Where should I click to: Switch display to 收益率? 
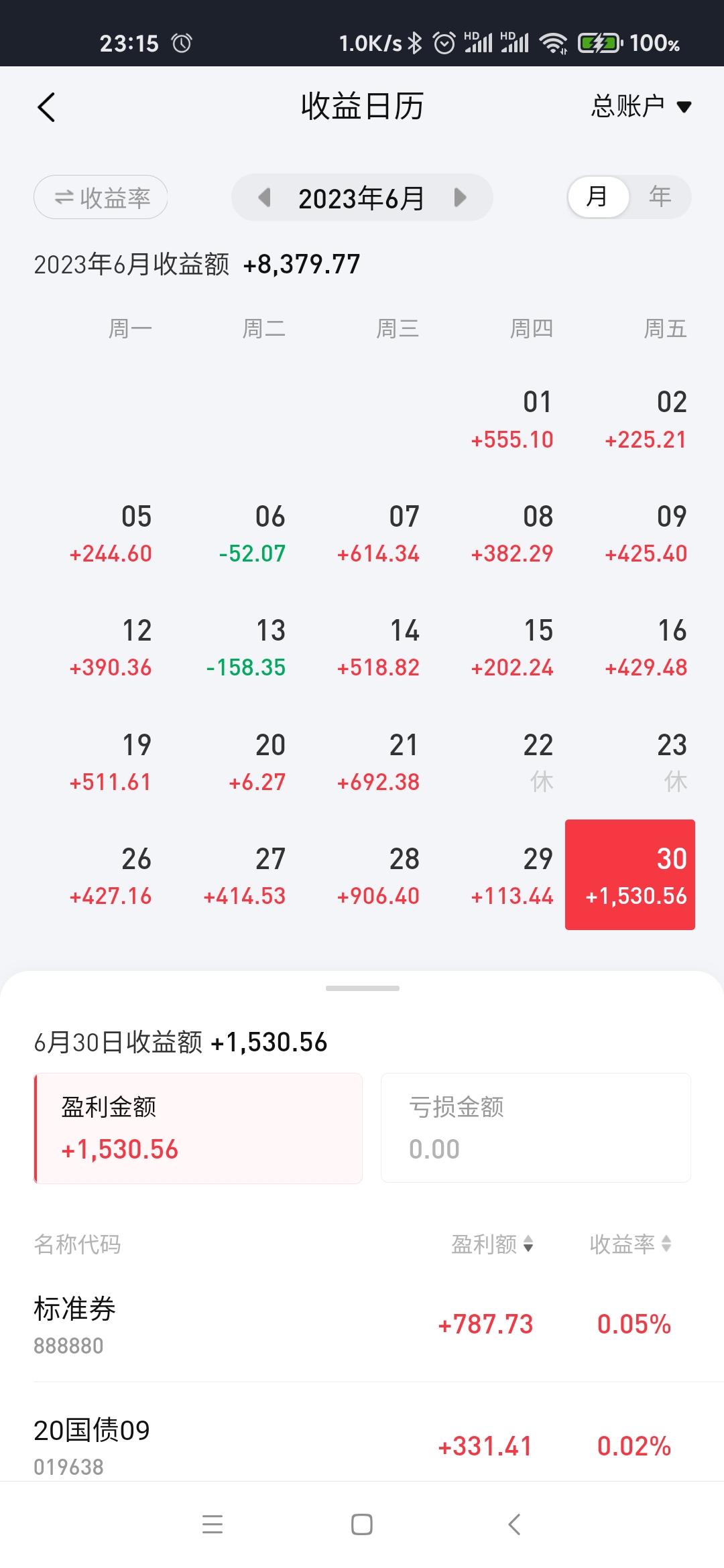(101, 197)
